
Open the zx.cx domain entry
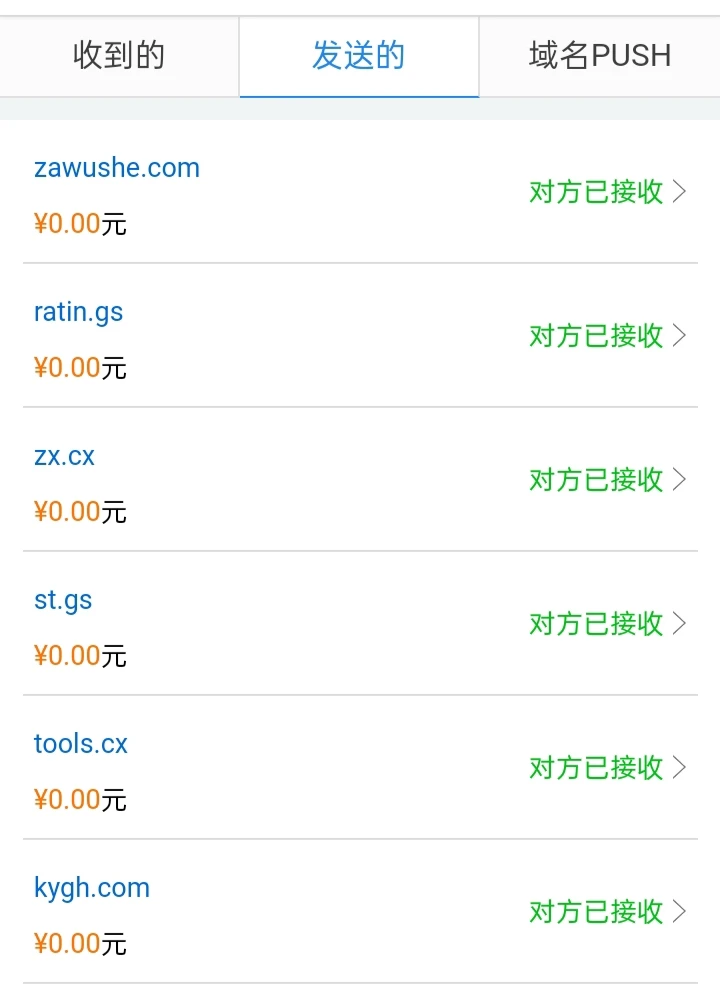coord(360,481)
